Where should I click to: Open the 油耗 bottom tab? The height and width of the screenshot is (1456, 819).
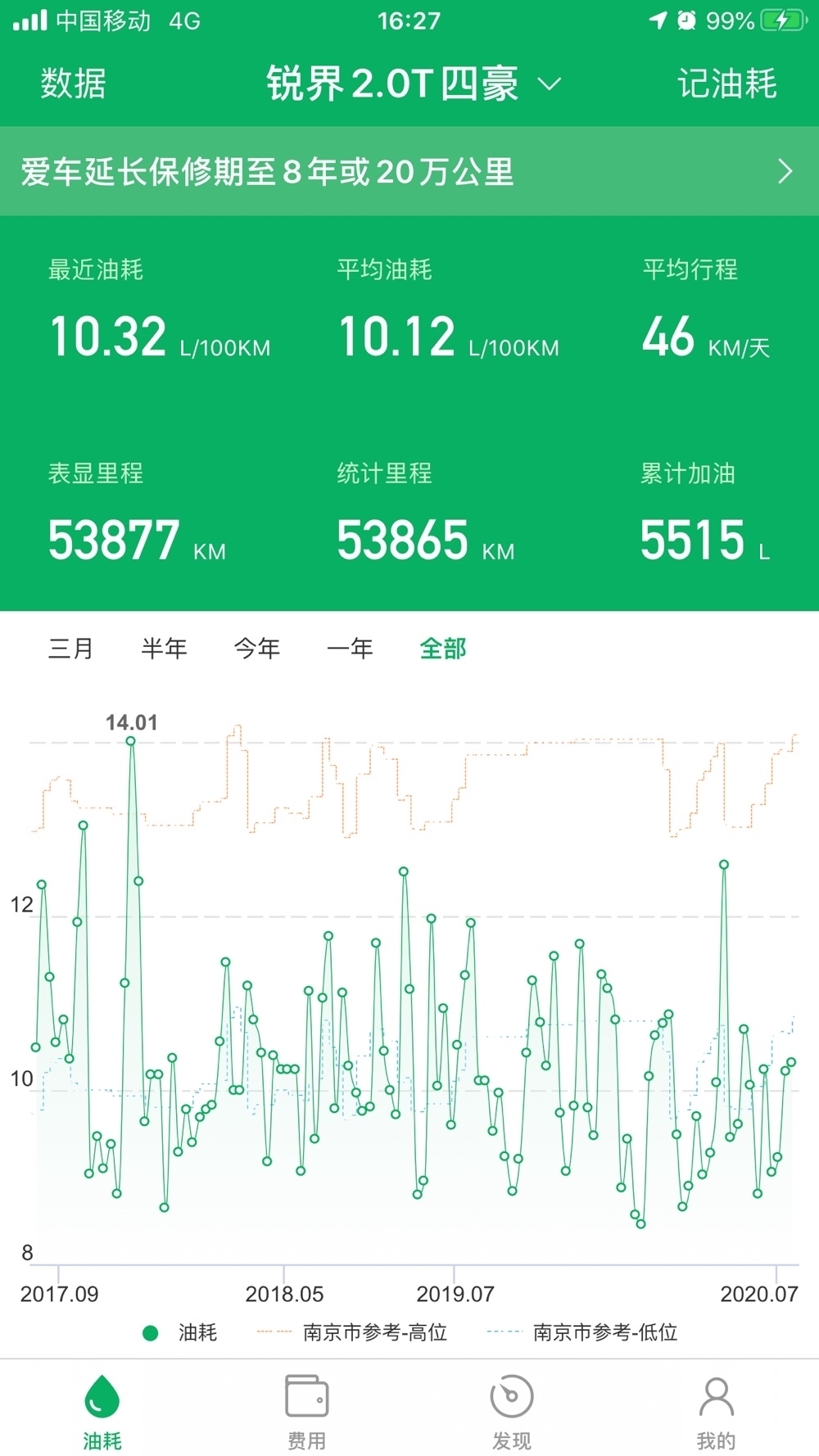(x=102, y=1411)
